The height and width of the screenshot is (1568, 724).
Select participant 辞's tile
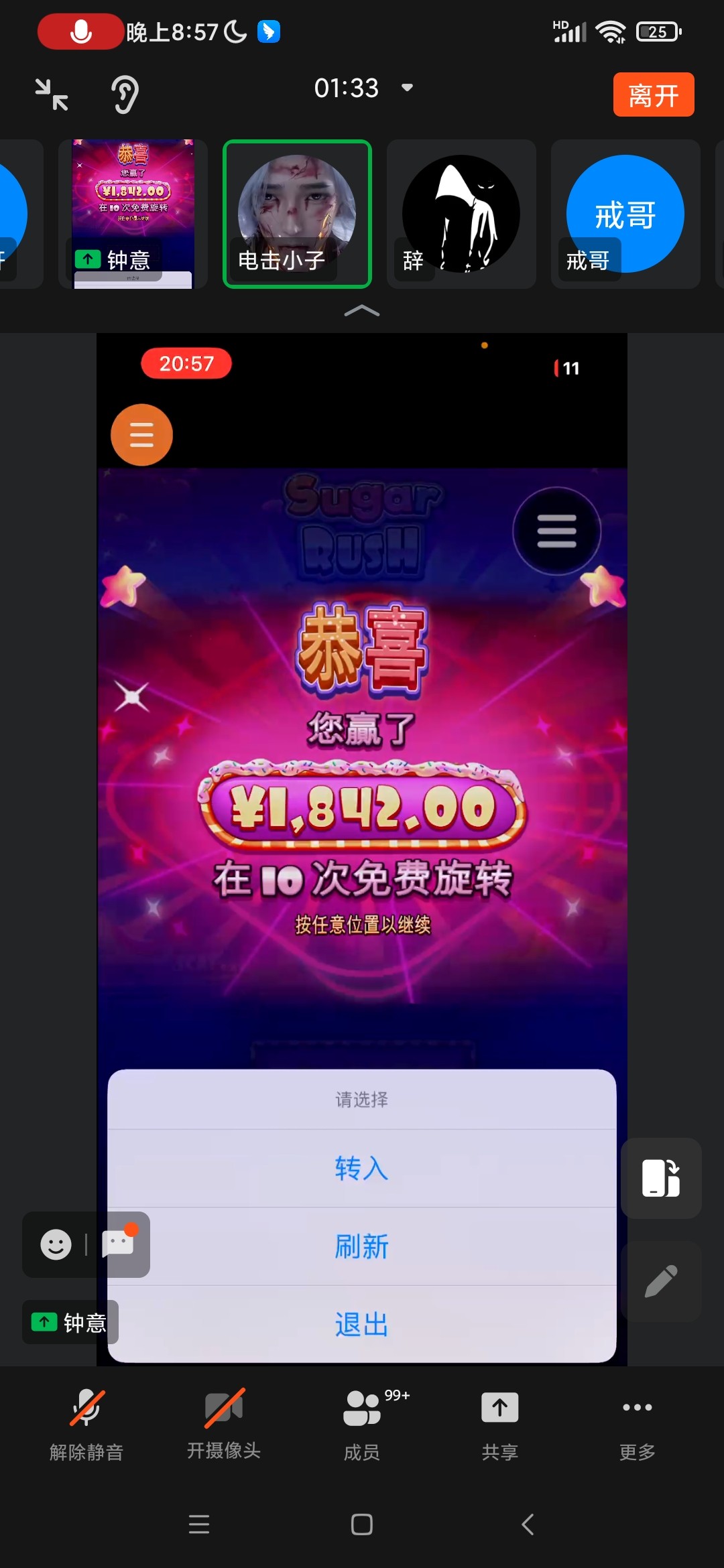[461, 214]
